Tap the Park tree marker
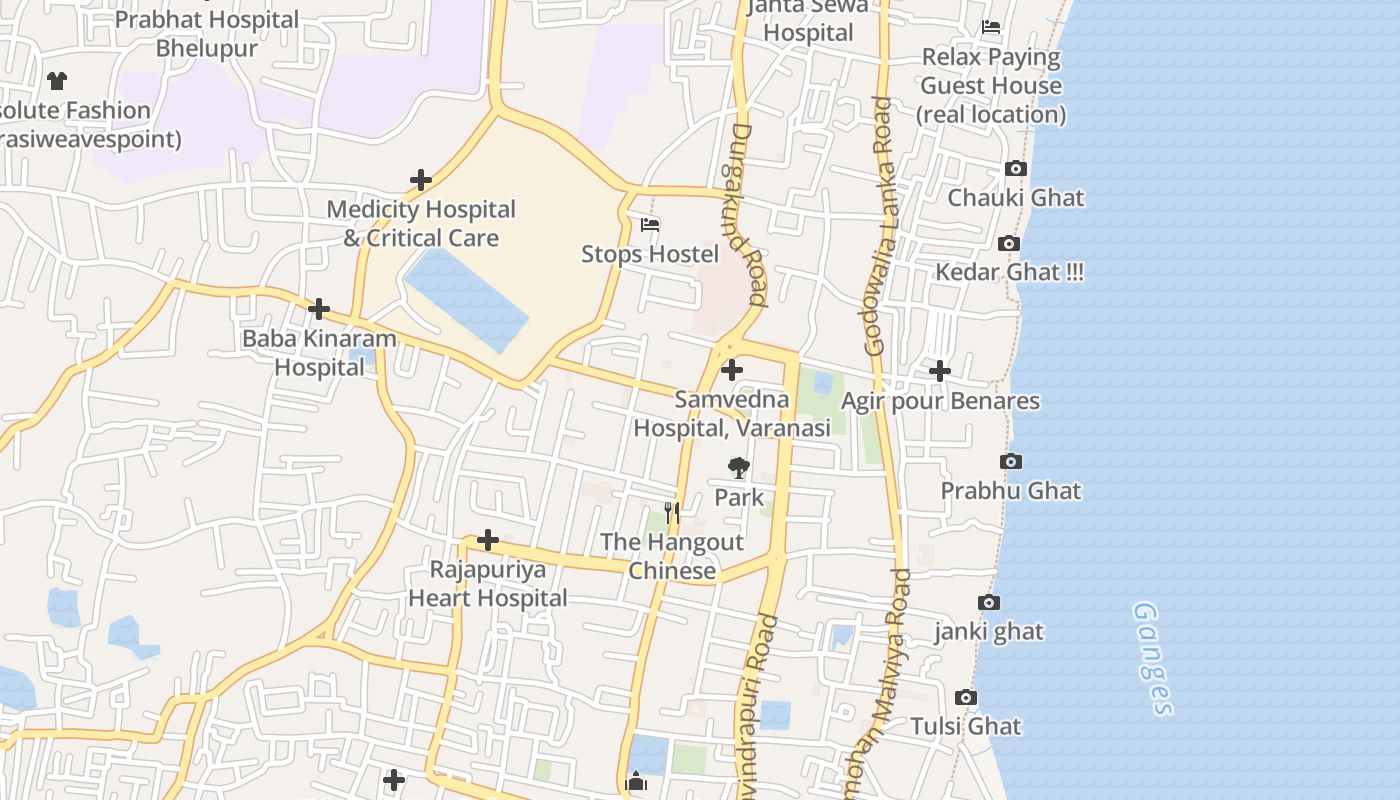 click(738, 467)
